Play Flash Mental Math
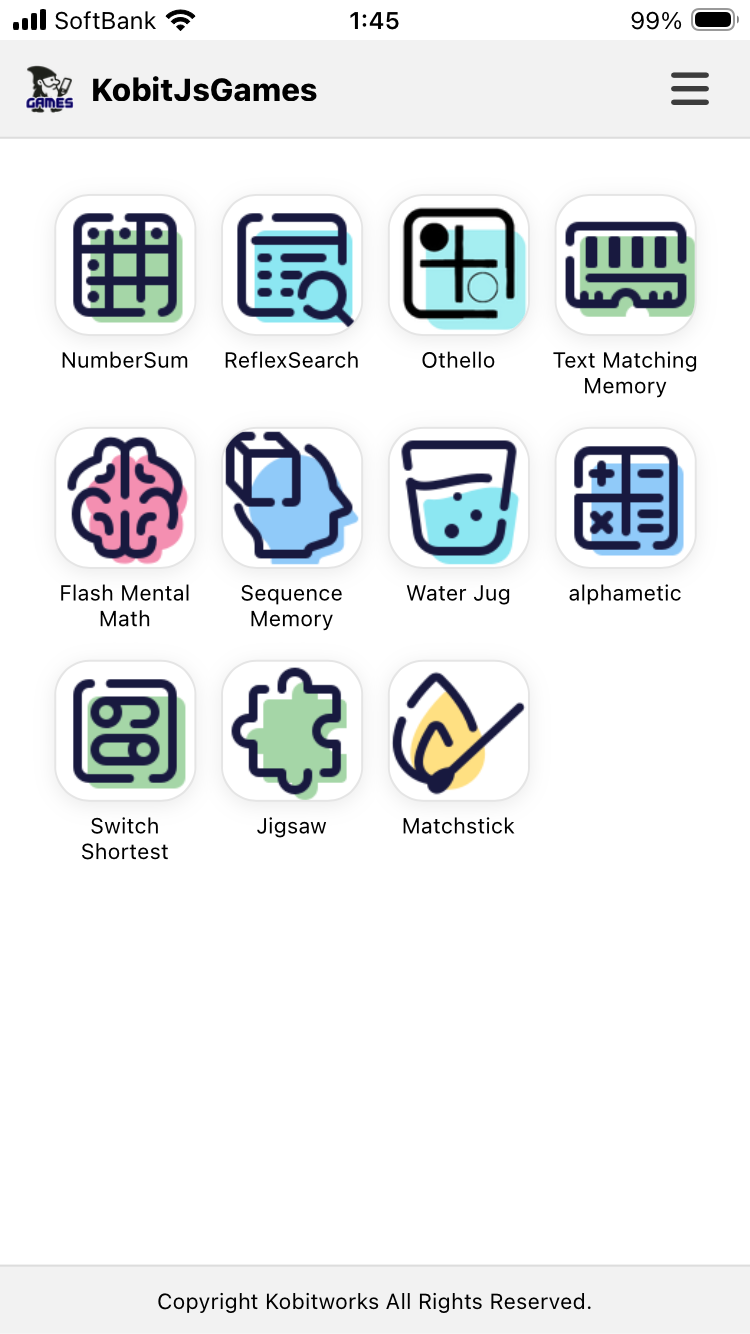Screen dimensions: 750x1334 [125, 498]
